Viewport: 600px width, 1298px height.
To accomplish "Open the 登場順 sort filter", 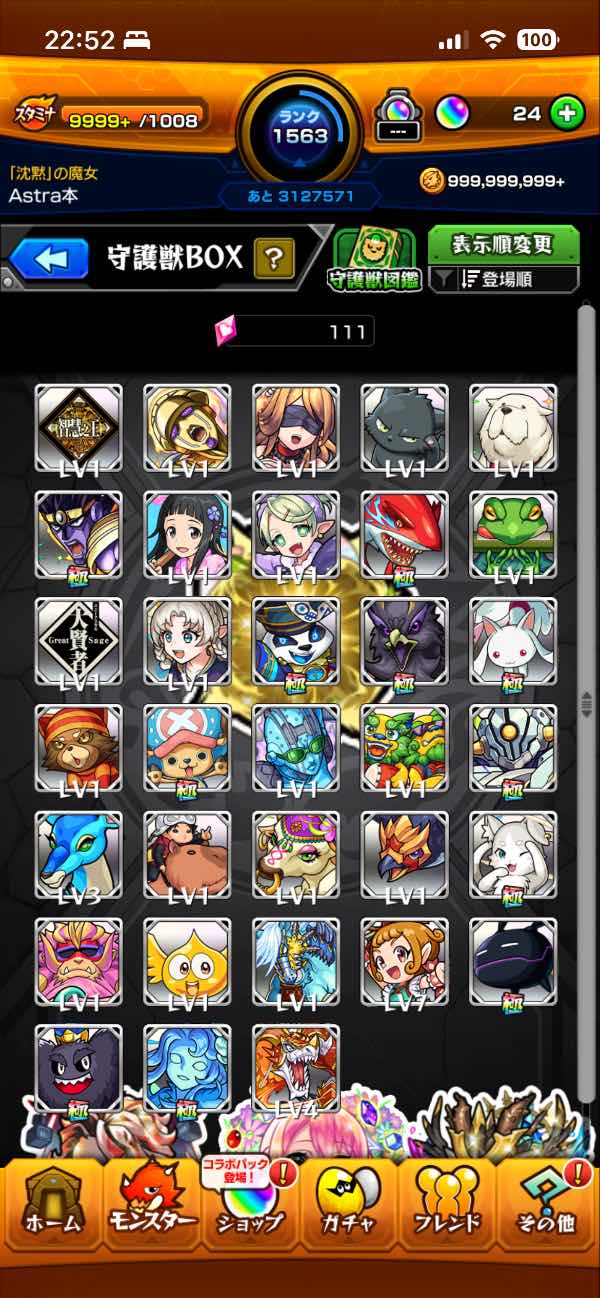I will [x=505, y=280].
